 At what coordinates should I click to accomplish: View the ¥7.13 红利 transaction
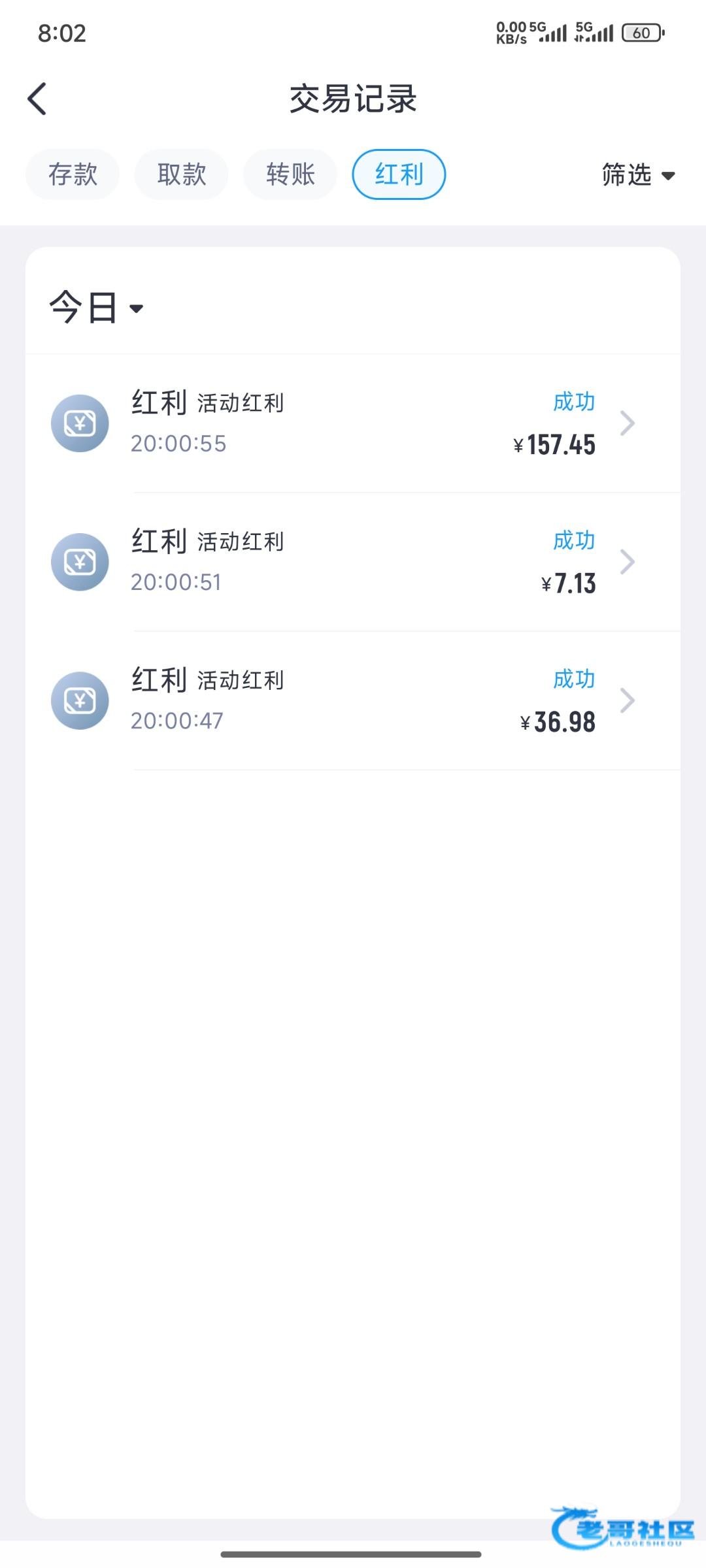pos(353,562)
